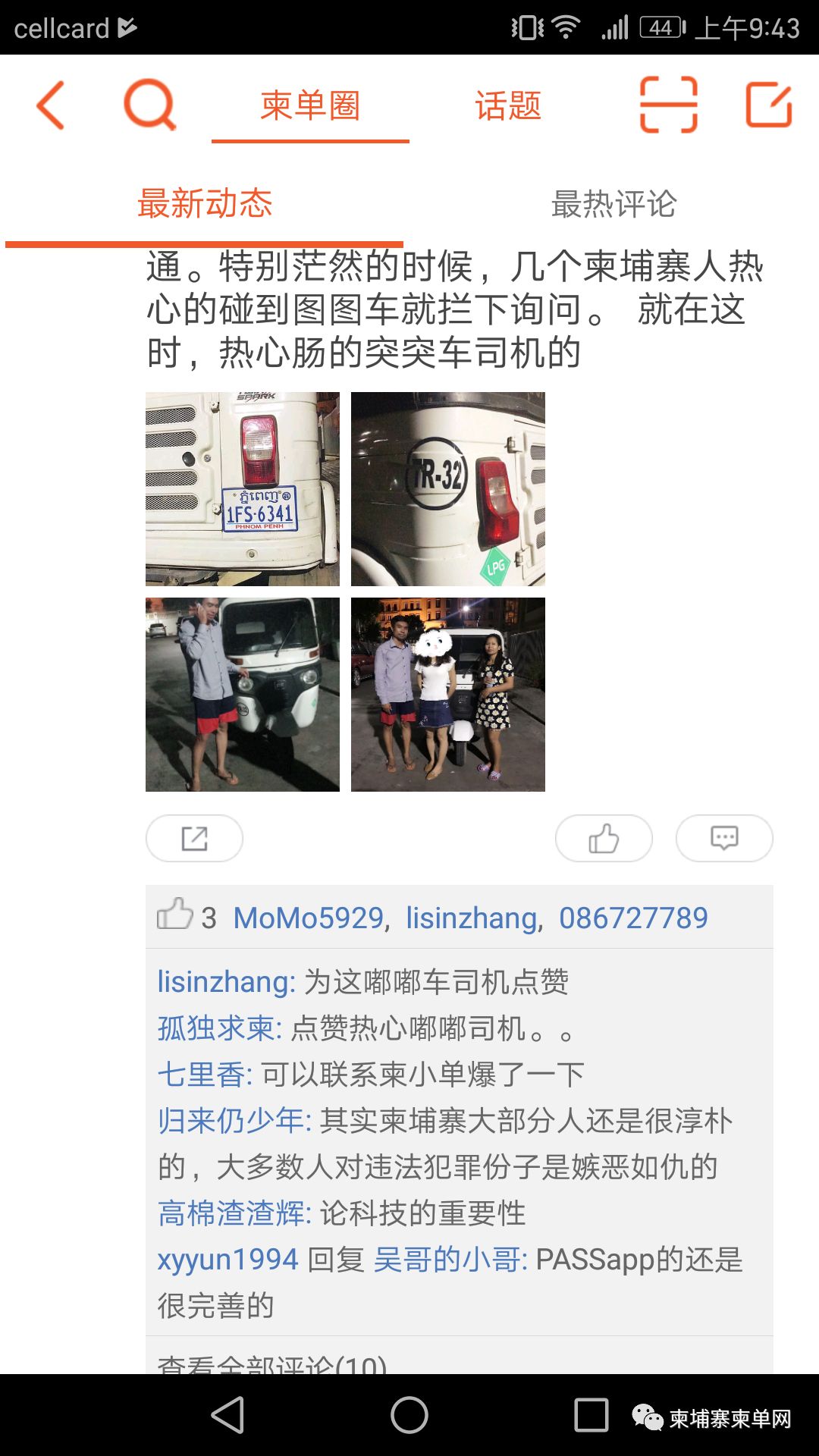The image size is (819, 1456).
Task: Tap the system home button
Action: tap(409, 1415)
